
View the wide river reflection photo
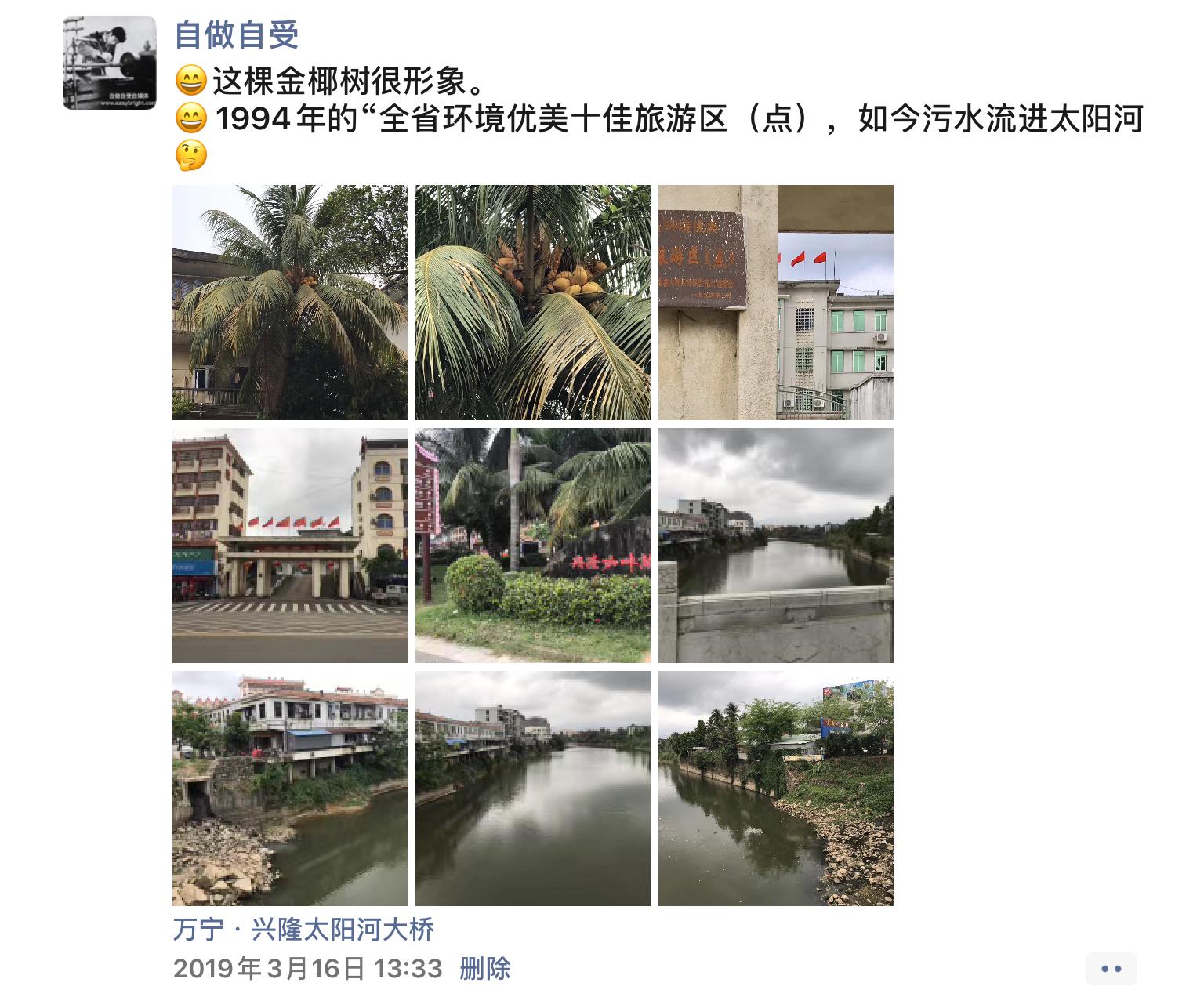[x=532, y=789]
